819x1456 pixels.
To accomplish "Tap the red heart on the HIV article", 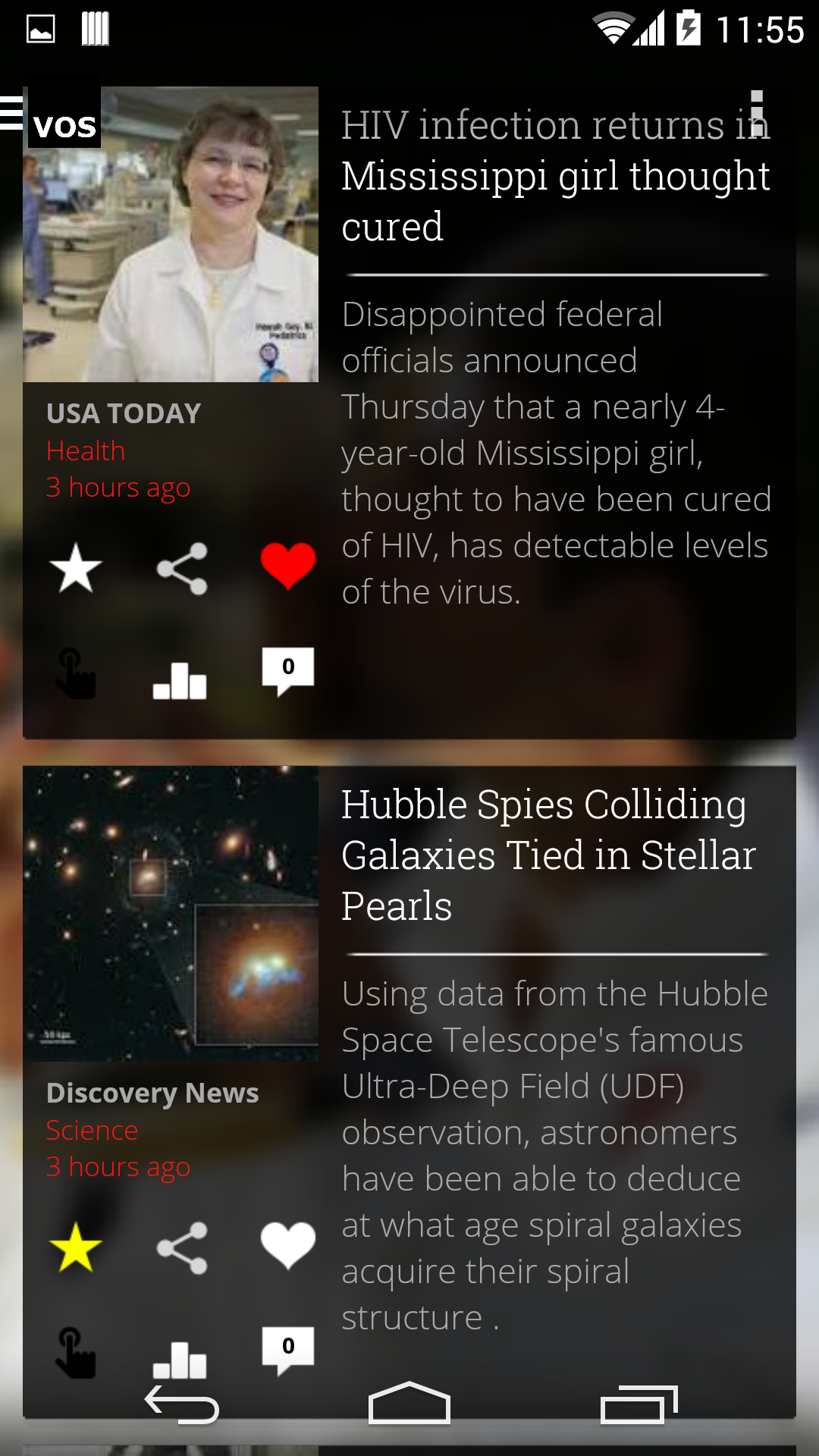I will [289, 565].
